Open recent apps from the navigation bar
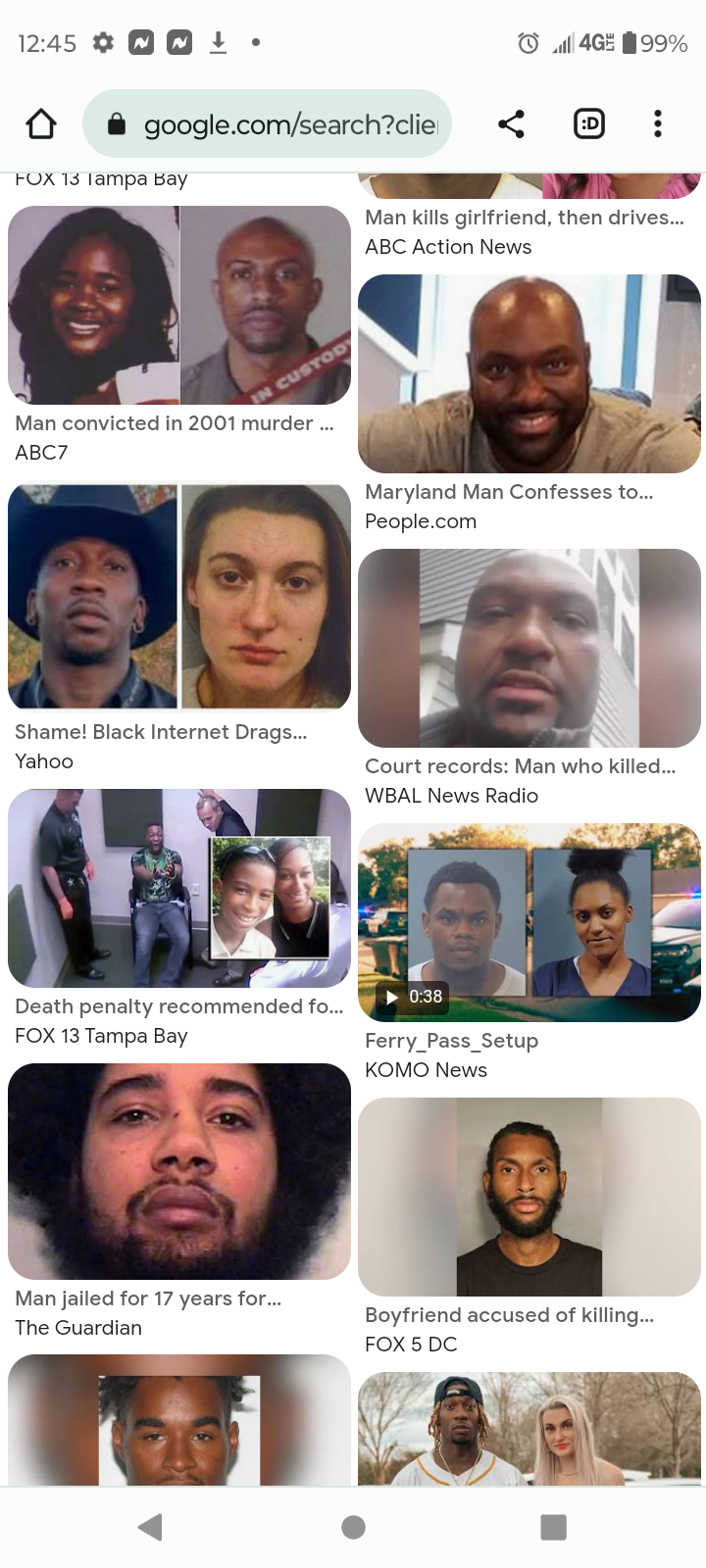Viewport: 706px width, 1568px height. pyautogui.click(x=554, y=1527)
